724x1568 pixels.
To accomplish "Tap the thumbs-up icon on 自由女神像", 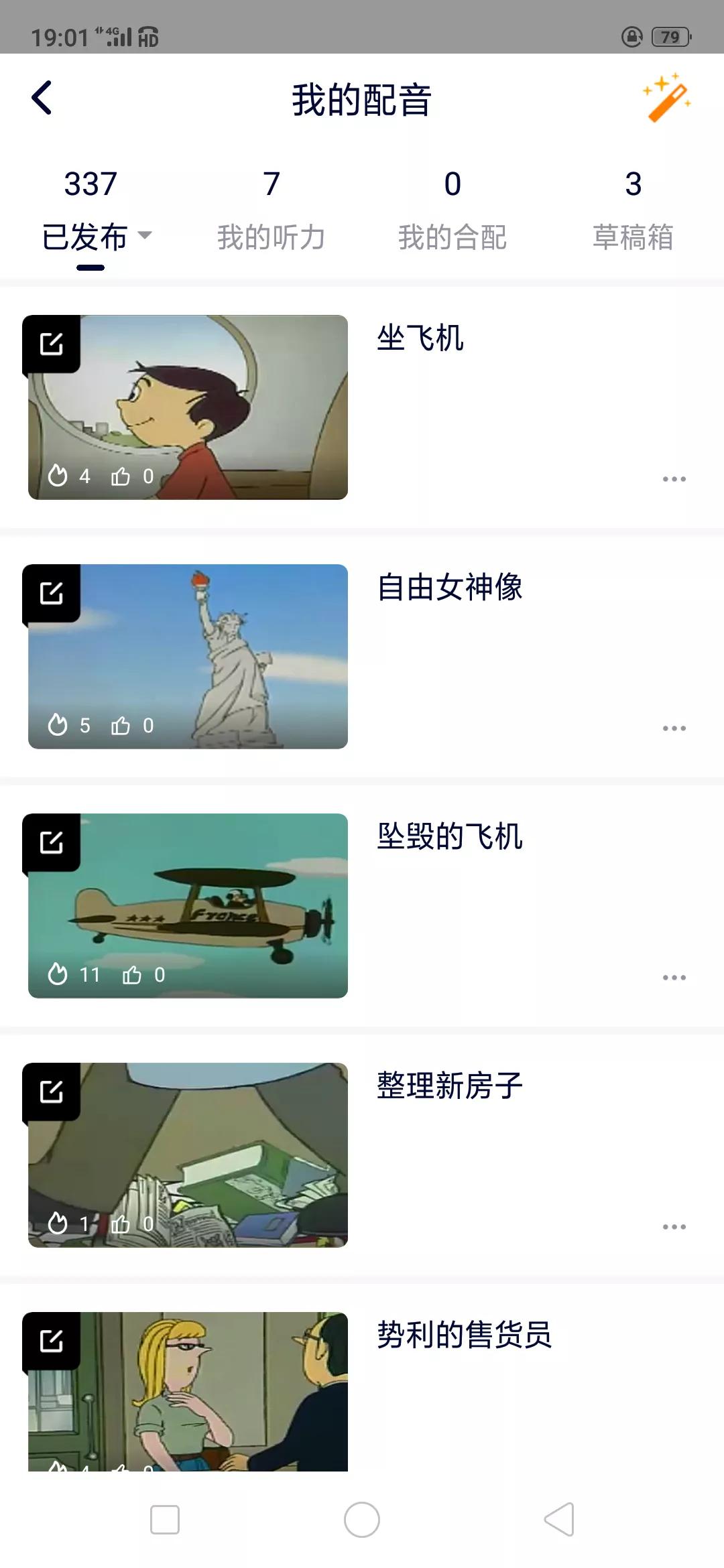I will (x=121, y=726).
